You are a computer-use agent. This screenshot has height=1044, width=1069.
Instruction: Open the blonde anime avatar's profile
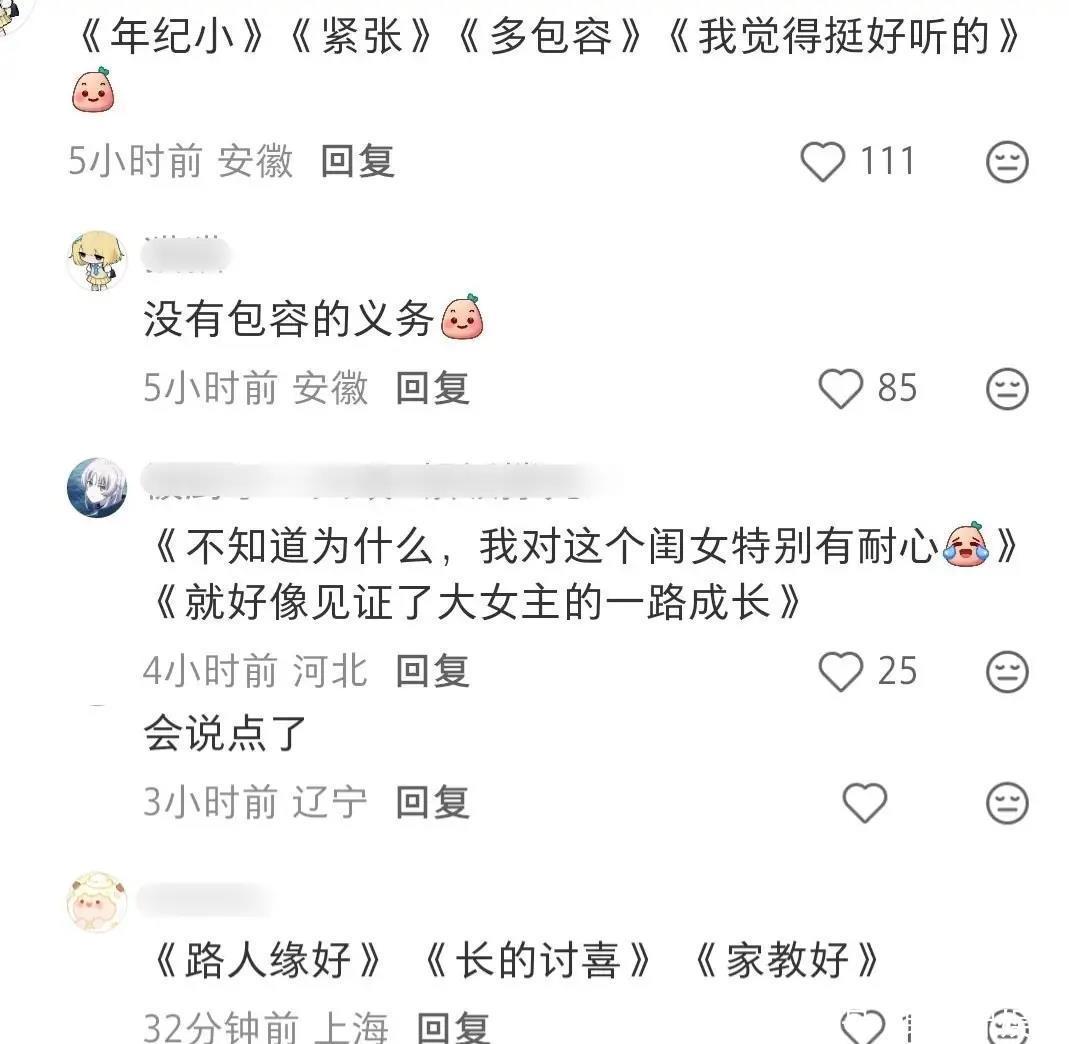pyautogui.click(x=97, y=259)
